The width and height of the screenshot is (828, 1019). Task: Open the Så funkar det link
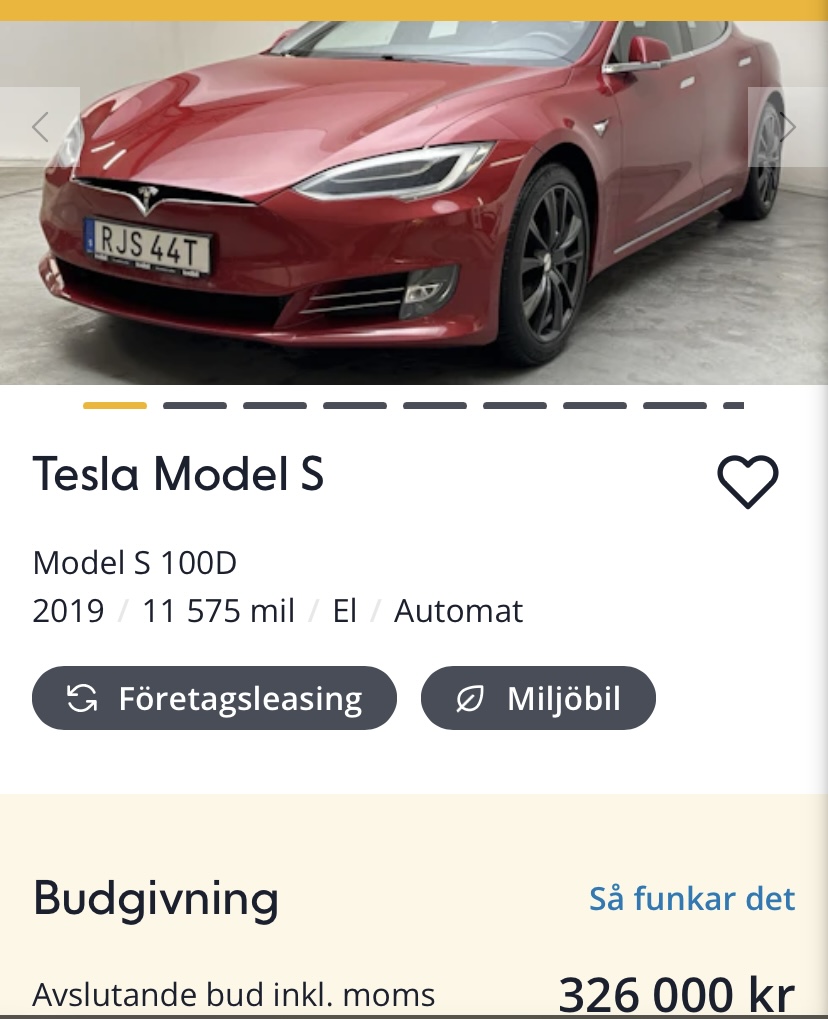coord(692,898)
